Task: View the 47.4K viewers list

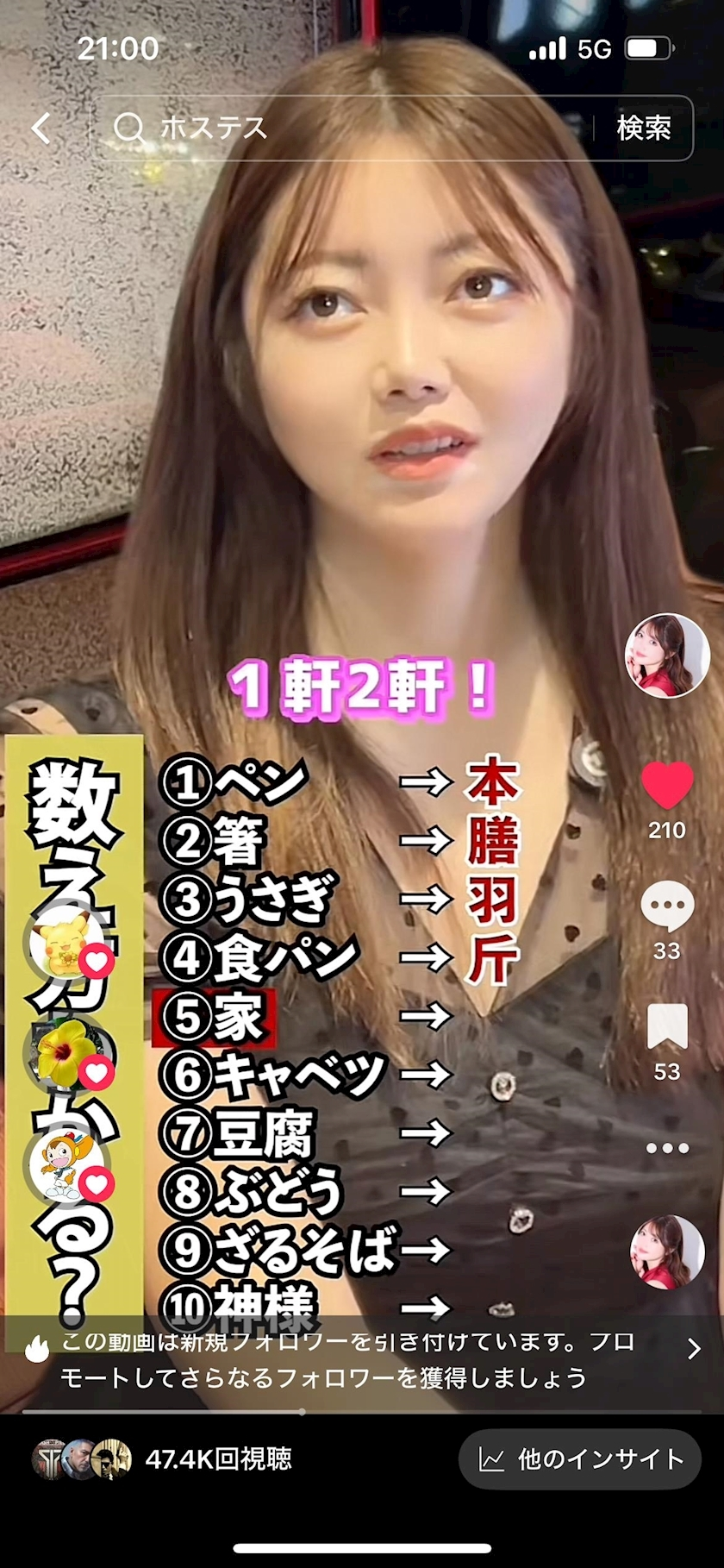Action: click(164, 1459)
